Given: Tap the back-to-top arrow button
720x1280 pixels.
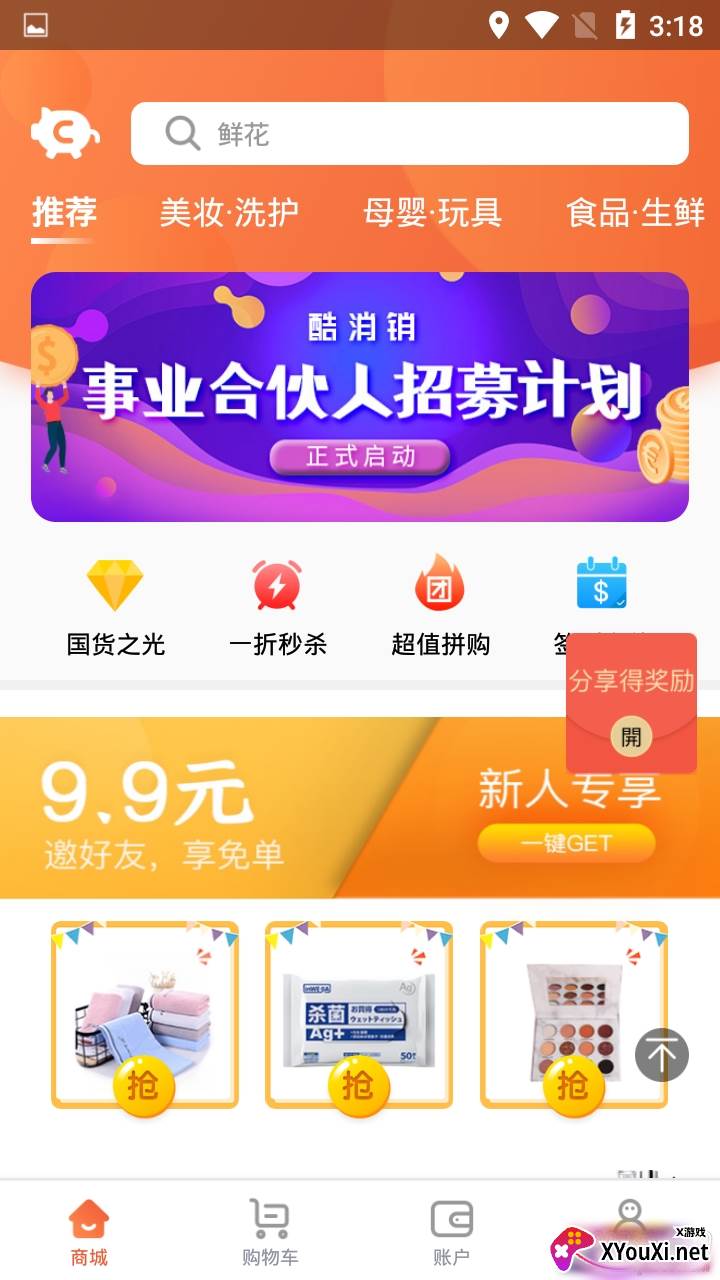Looking at the screenshot, I should [x=662, y=1054].
